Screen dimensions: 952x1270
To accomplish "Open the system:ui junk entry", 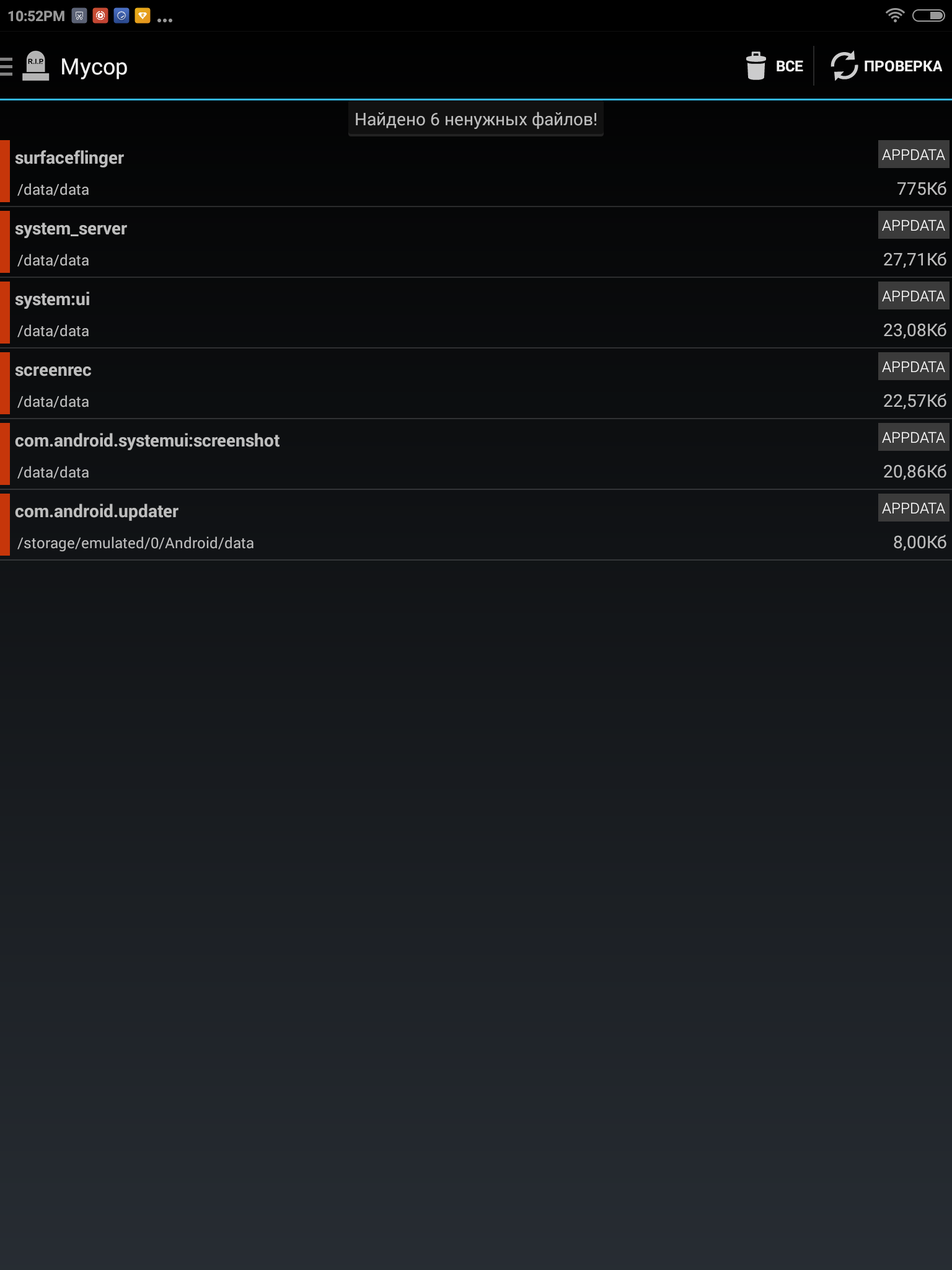I will pos(434,314).
